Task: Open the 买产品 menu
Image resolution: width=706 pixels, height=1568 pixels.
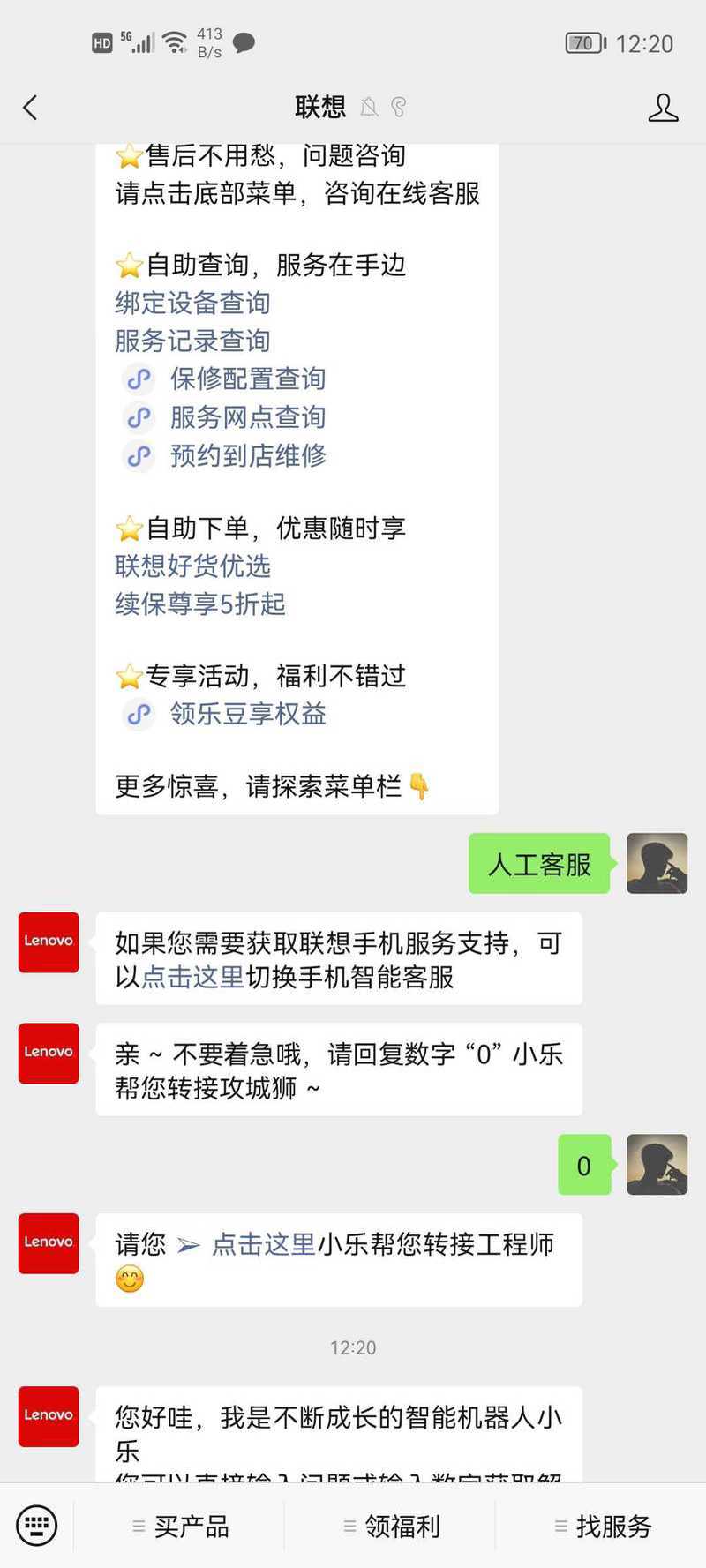Action: 181,1526
